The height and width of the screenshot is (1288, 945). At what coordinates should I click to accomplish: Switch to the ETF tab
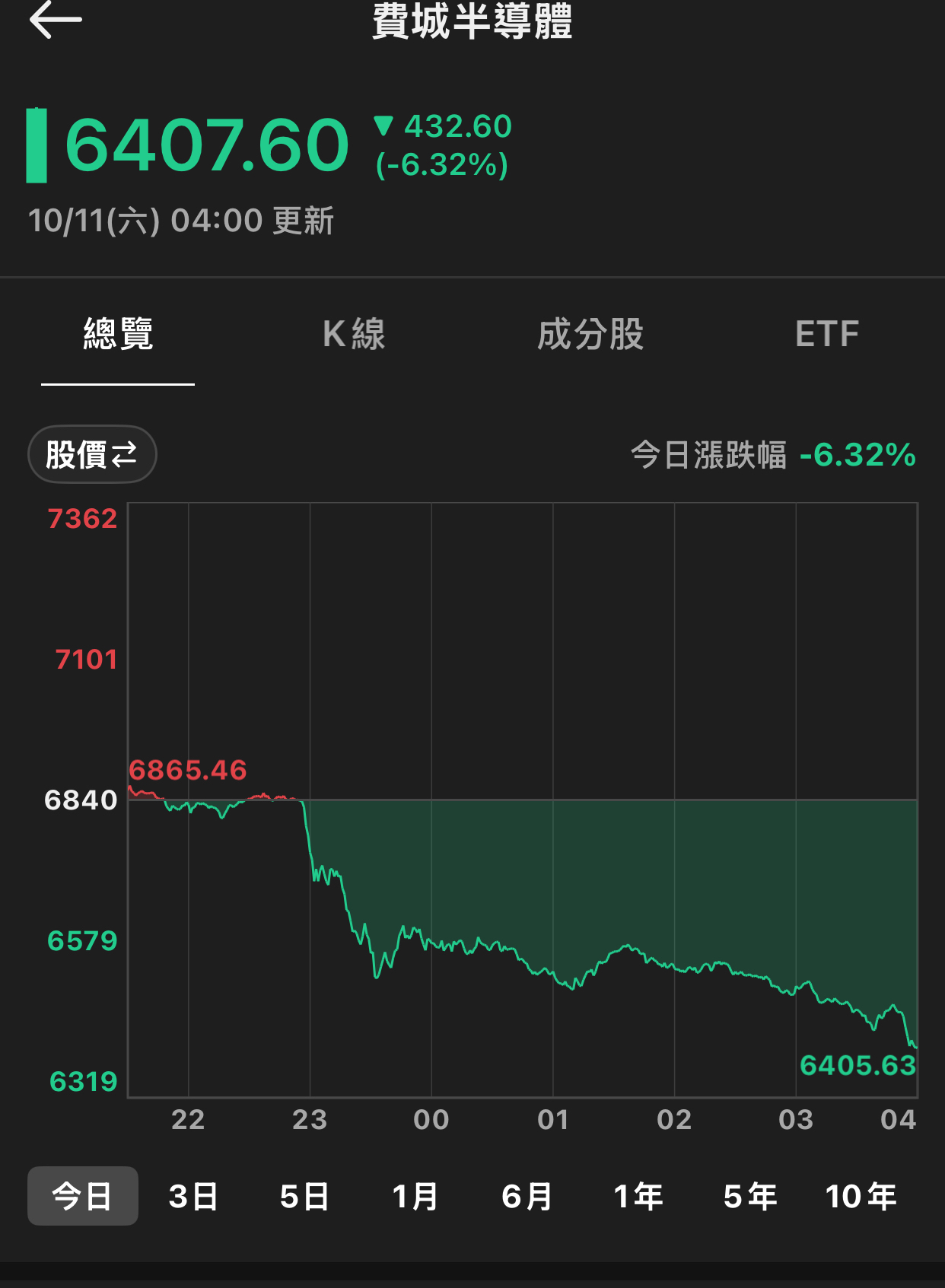827,335
